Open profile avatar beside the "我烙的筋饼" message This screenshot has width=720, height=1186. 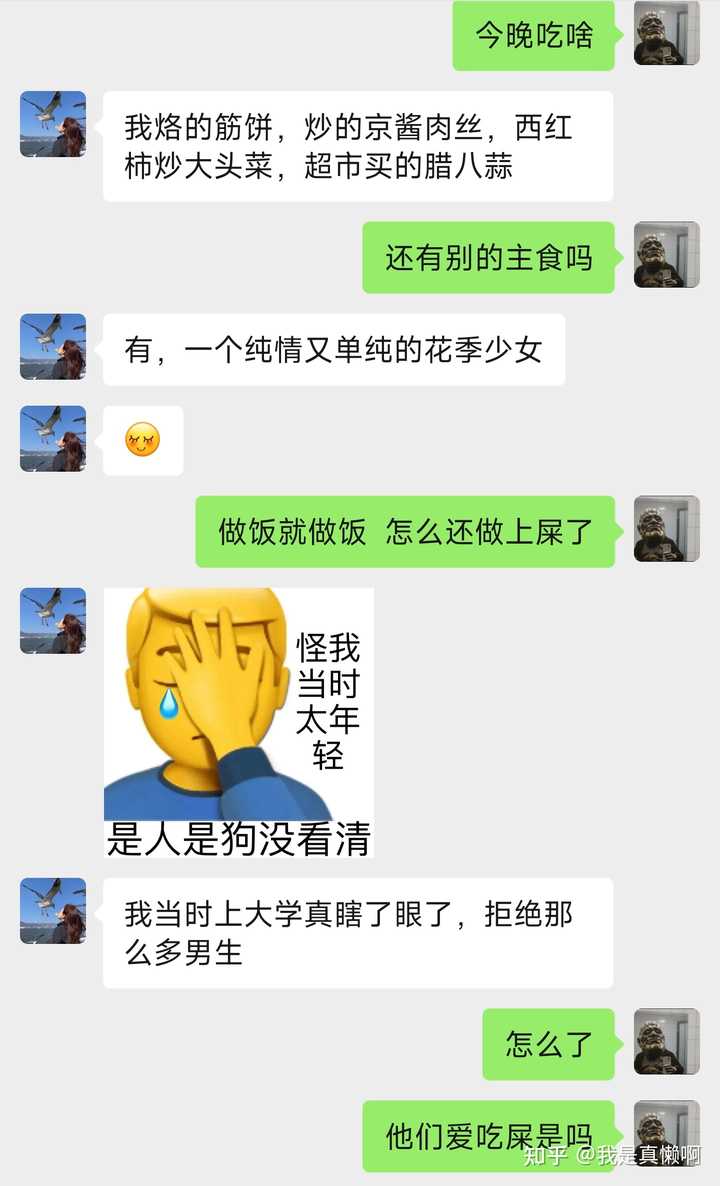pos(53,124)
